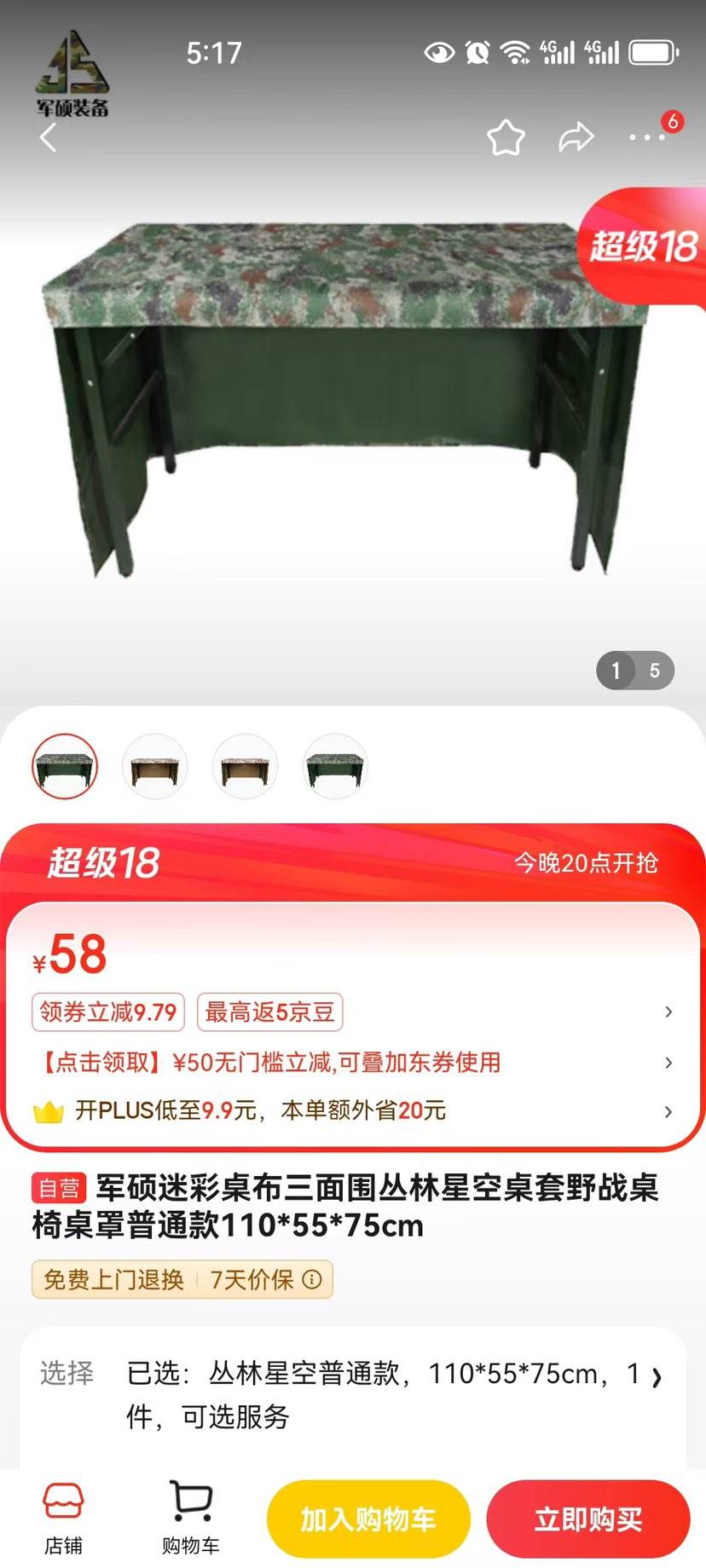Select the second product thumbnail

tap(154, 766)
